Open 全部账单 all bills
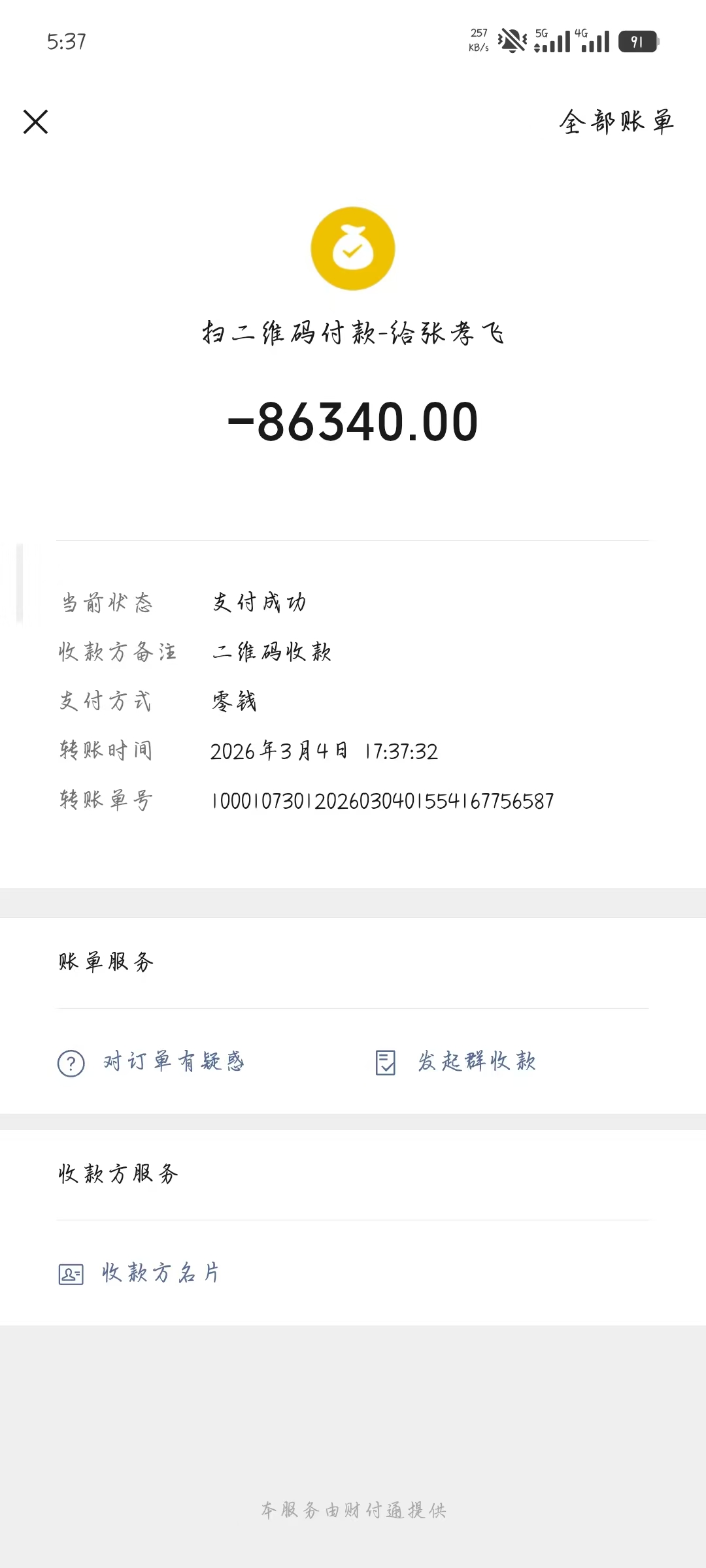This screenshot has width=706, height=1568. (616, 122)
